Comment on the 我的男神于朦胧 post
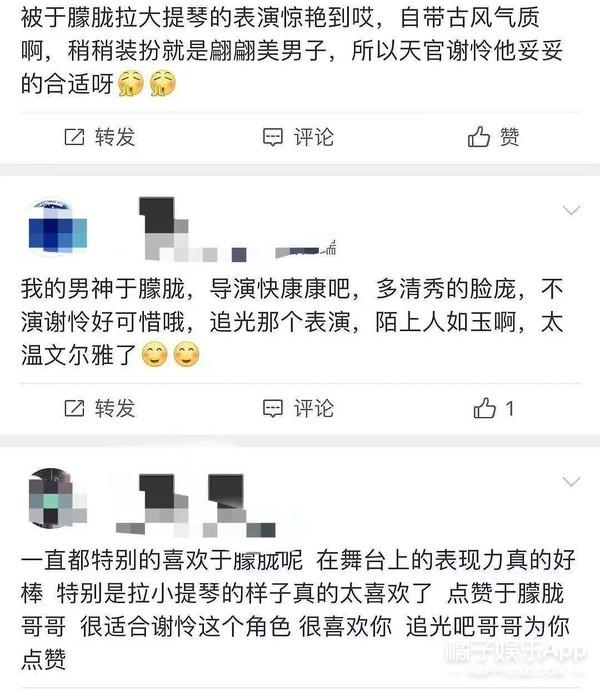Image resolution: width=600 pixels, height=692 pixels. (x=298, y=408)
